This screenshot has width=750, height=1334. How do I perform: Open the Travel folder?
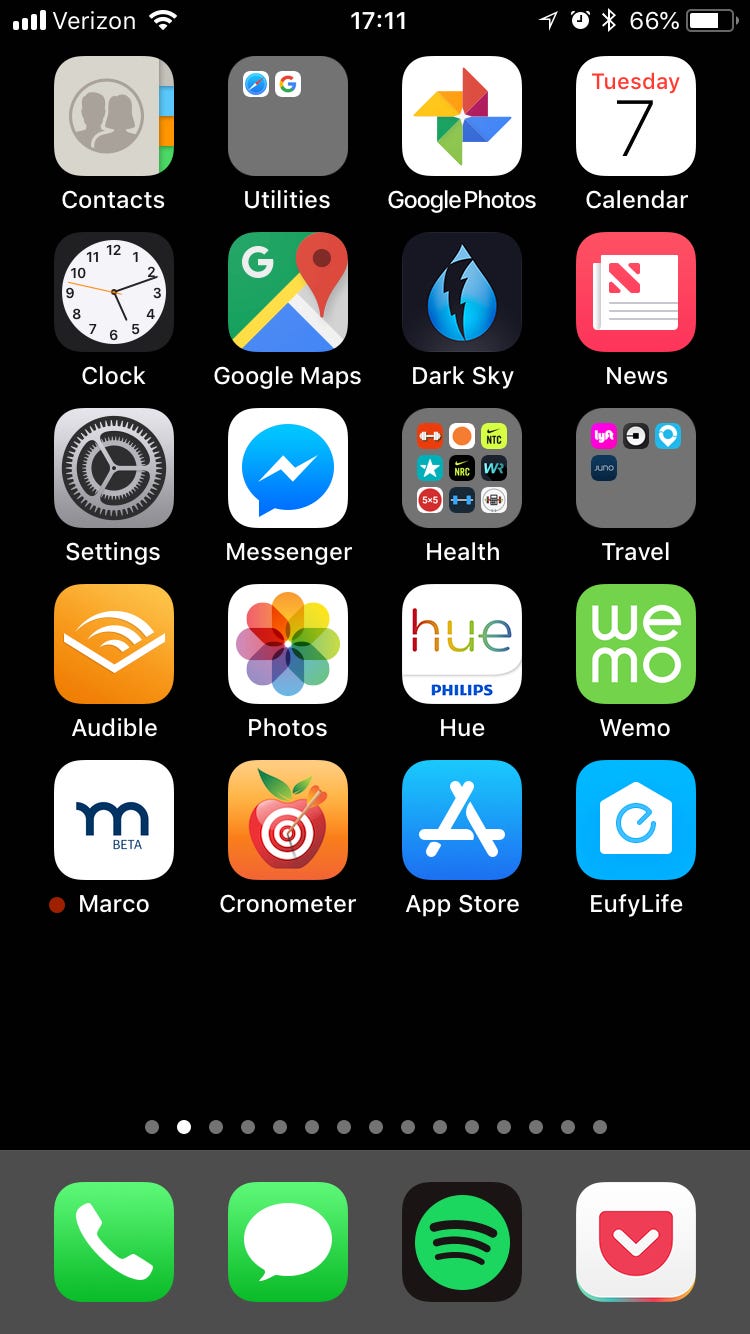635,468
